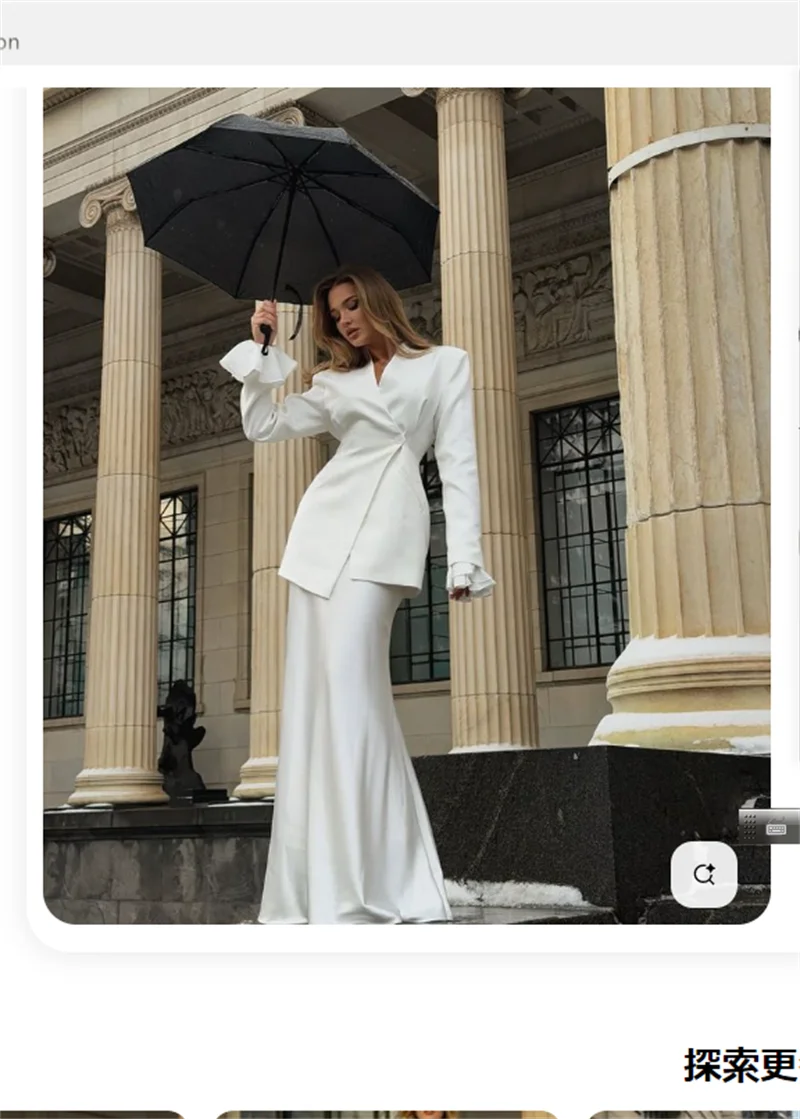The height and width of the screenshot is (1119, 800).
Task: Tap the visual search icon on the pin
Action: tap(704, 874)
